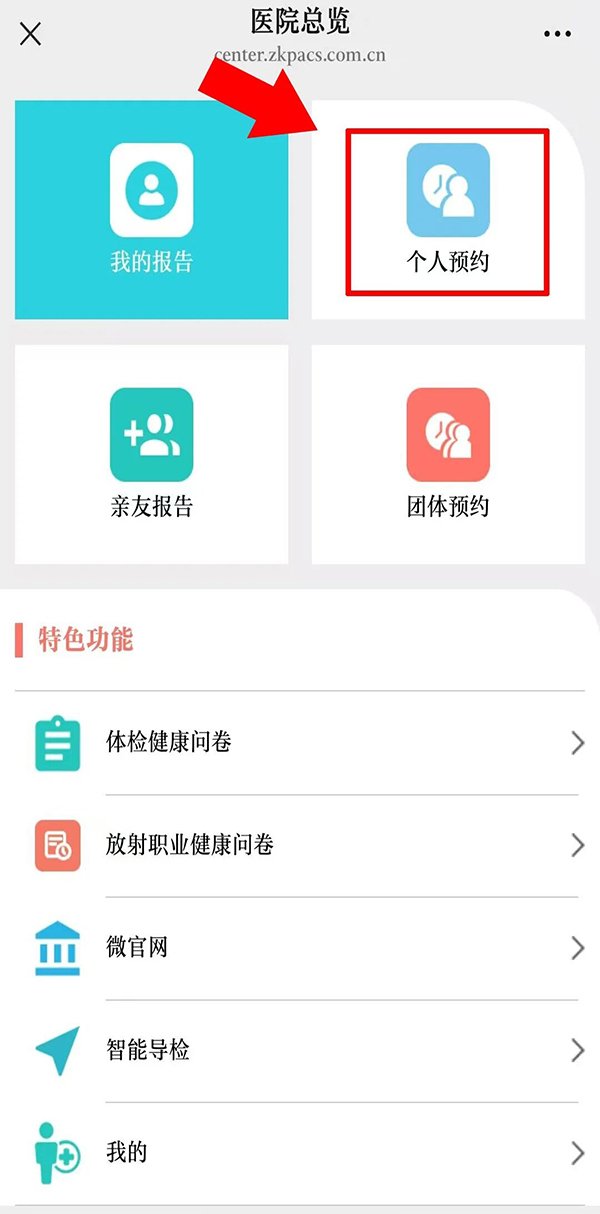Open 放射职业健康问卷 row
Image resolution: width=600 pixels, height=1214 pixels.
(x=300, y=845)
